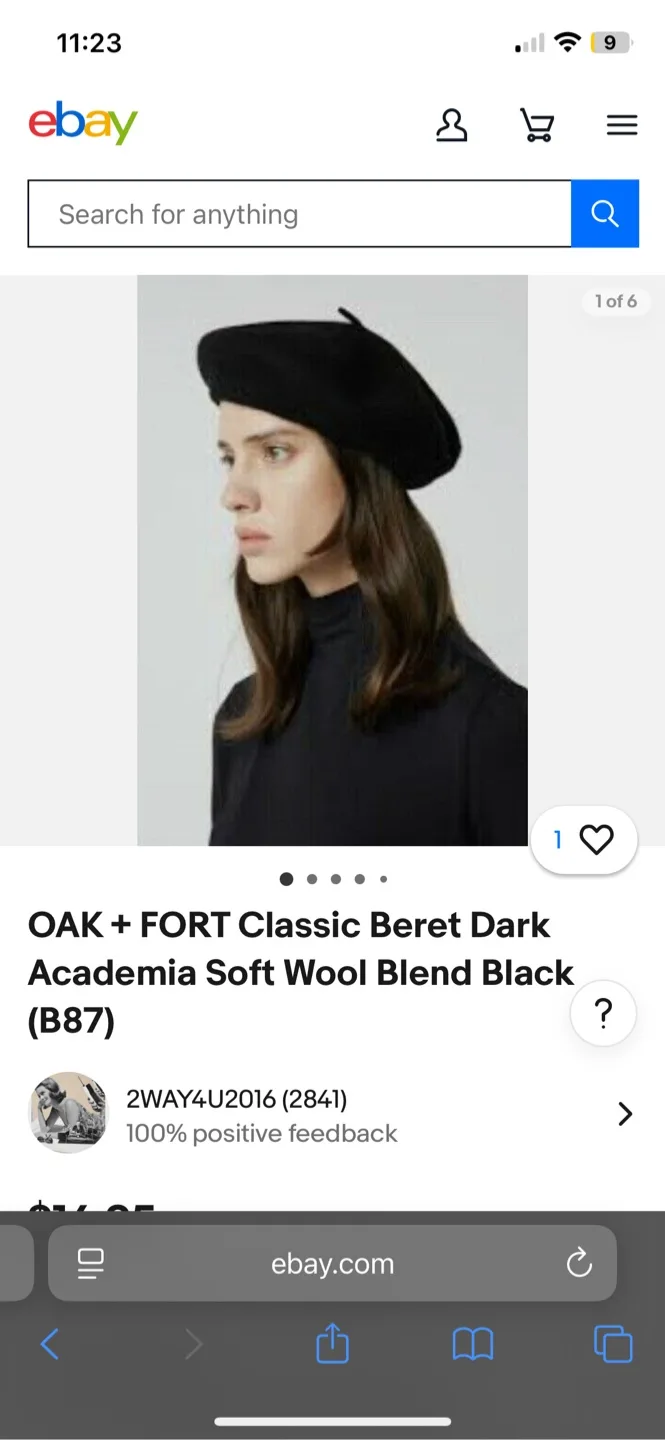Open page reader options icon
Viewport: 665px width, 1440px height.
(91, 1264)
